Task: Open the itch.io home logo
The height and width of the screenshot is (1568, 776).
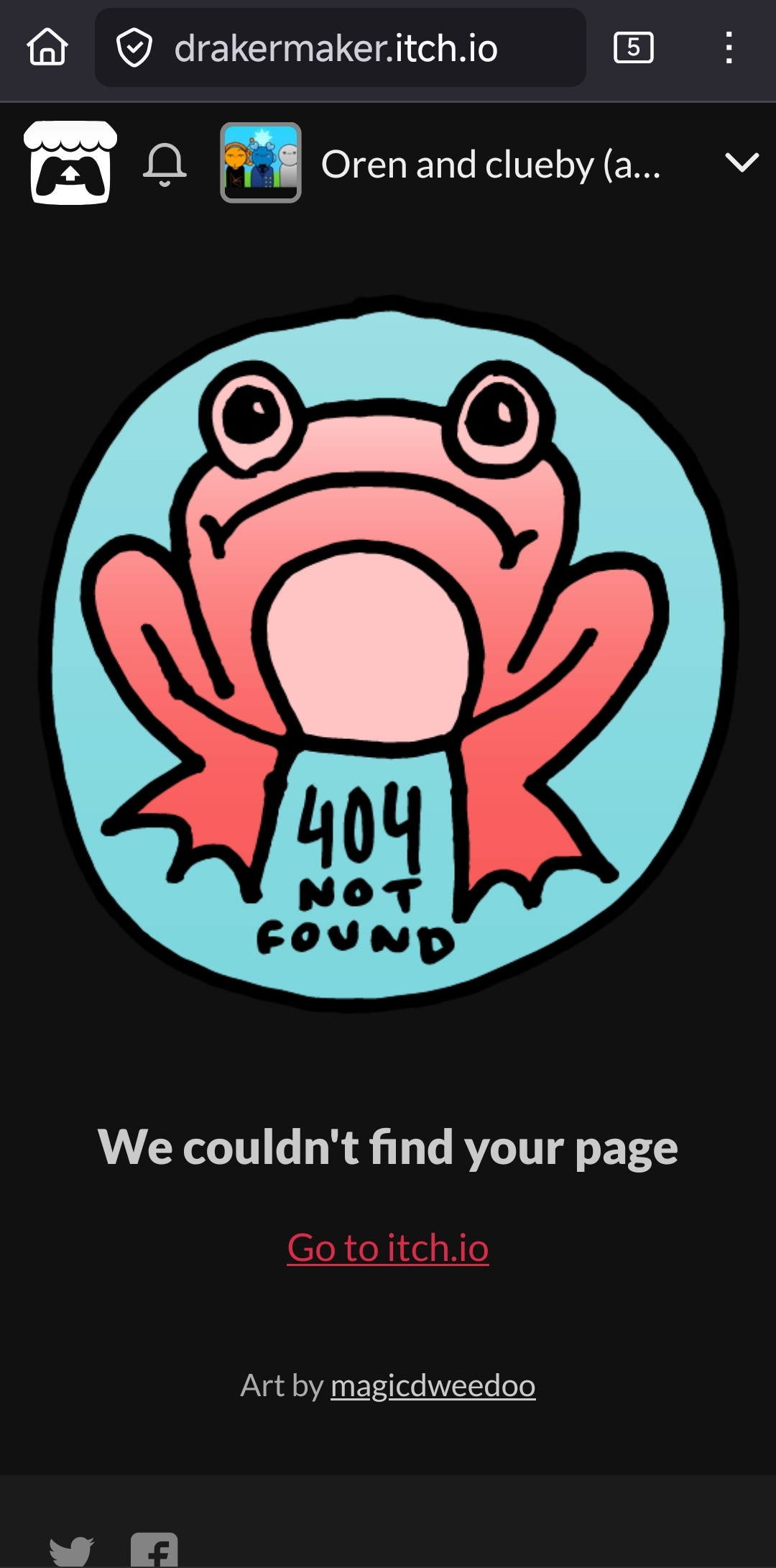Action: click(x=70, y=162)
